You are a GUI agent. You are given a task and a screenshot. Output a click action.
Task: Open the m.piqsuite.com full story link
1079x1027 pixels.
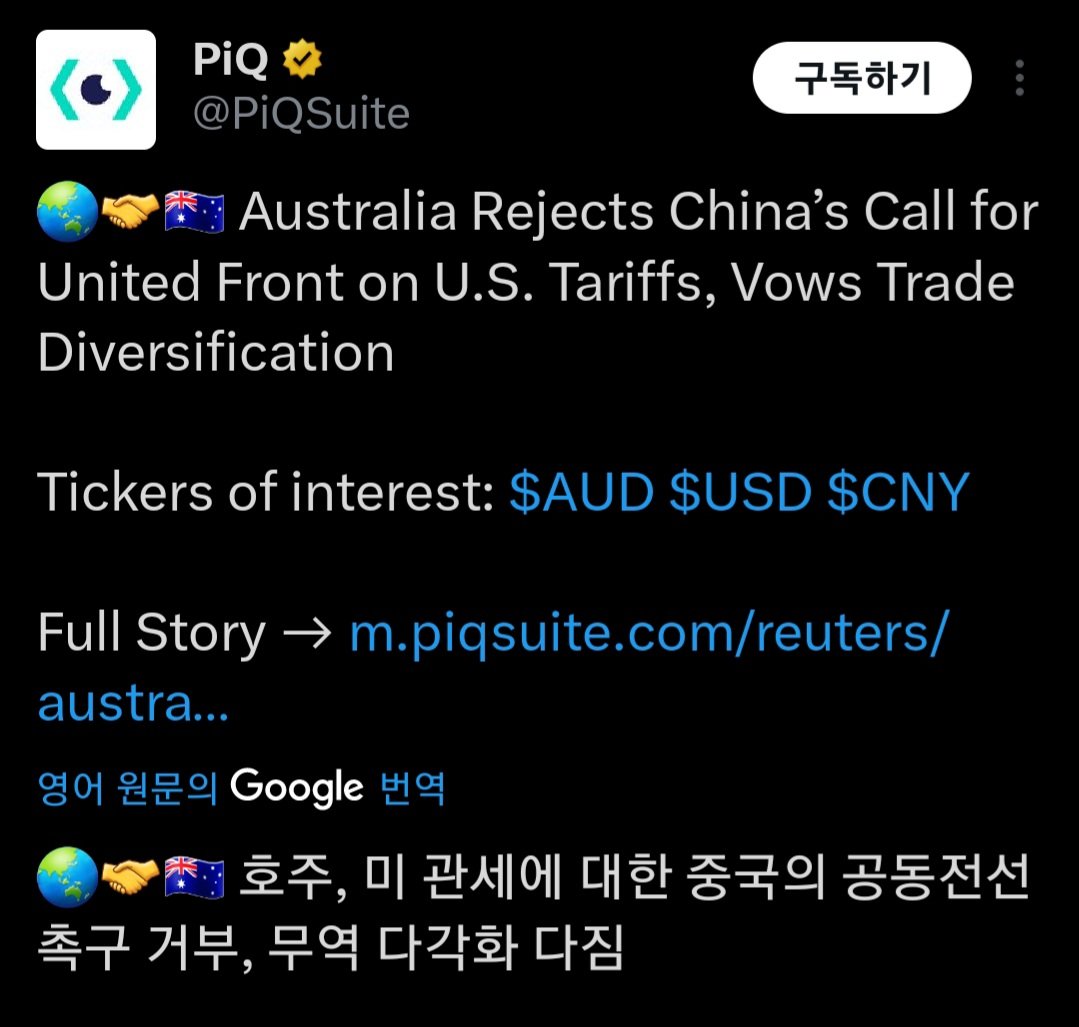(645, 633)
